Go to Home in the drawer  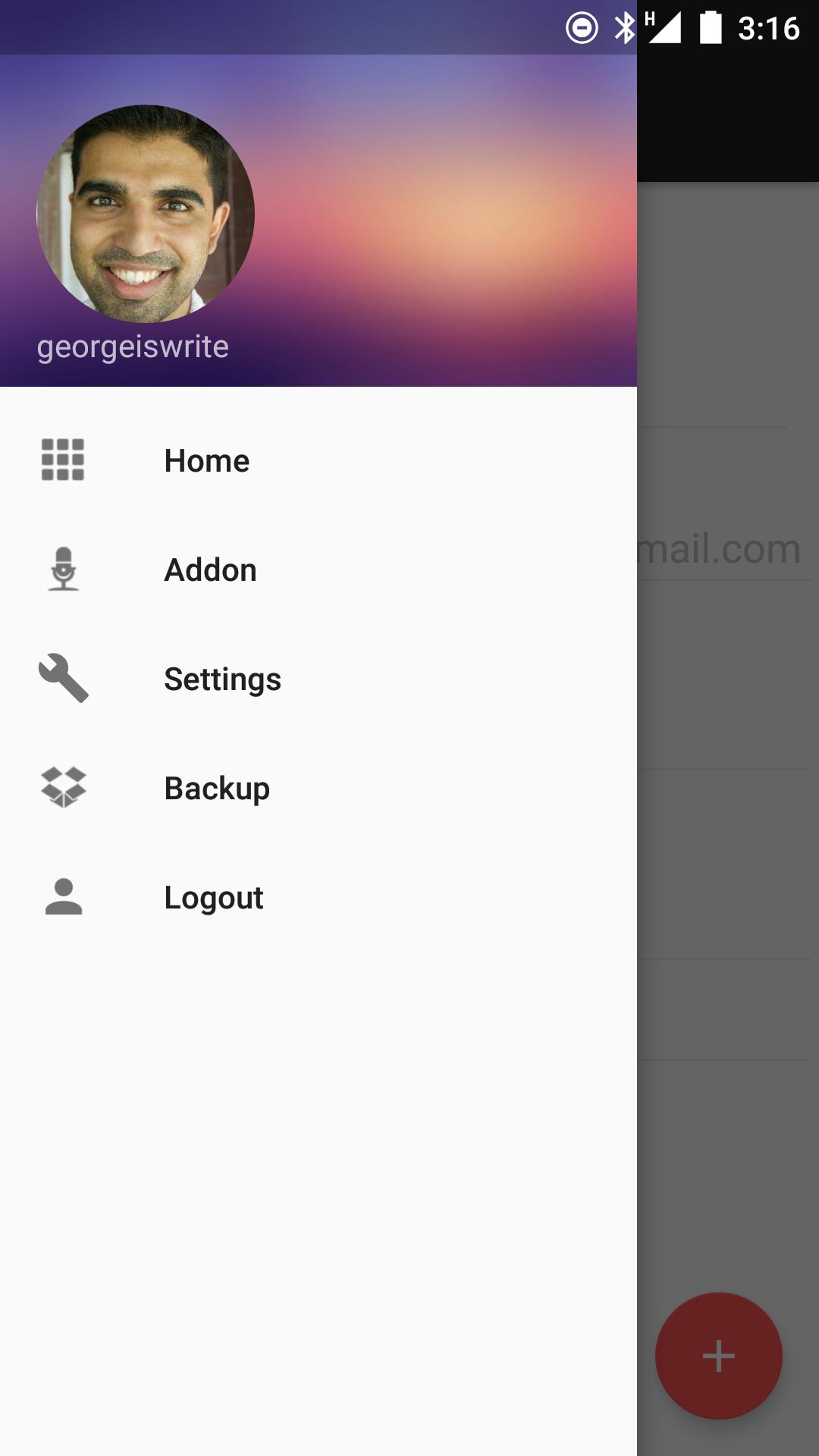[x=206, y=460]
